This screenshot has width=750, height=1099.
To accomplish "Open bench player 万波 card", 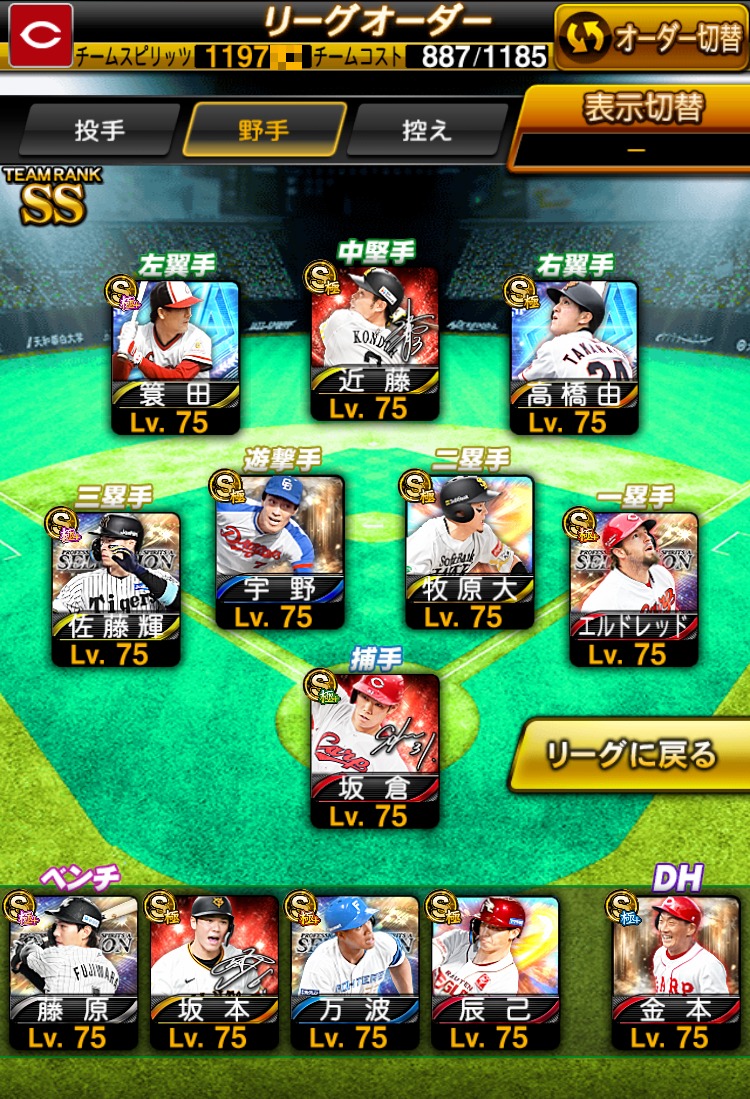I will (354, 972).
